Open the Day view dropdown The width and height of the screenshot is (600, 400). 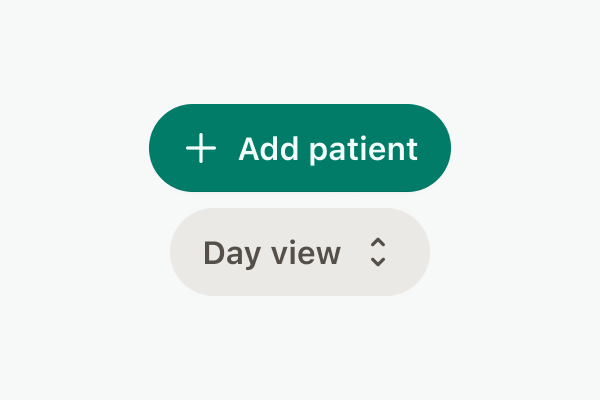[300, 252]
